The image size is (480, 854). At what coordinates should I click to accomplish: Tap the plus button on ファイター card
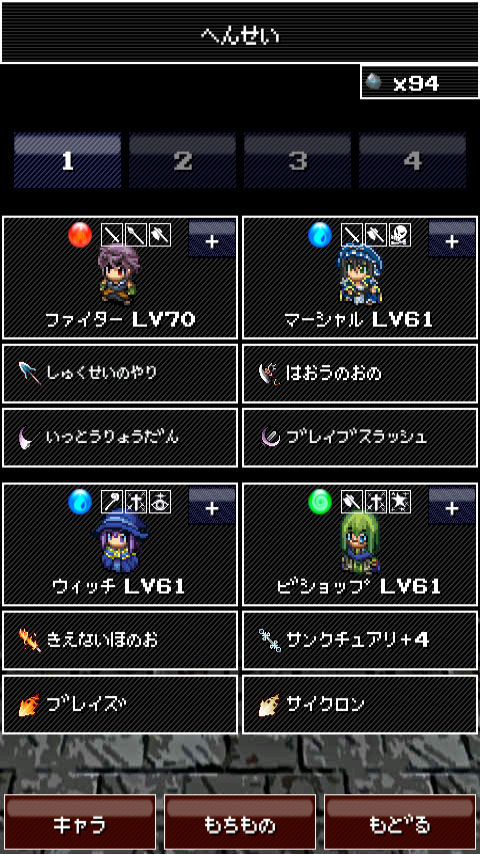[212, 239]
